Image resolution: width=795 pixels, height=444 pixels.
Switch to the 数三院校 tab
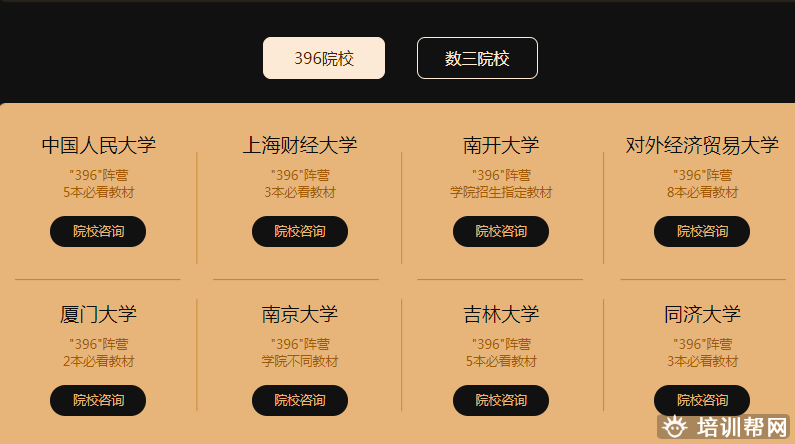(477, 58)
